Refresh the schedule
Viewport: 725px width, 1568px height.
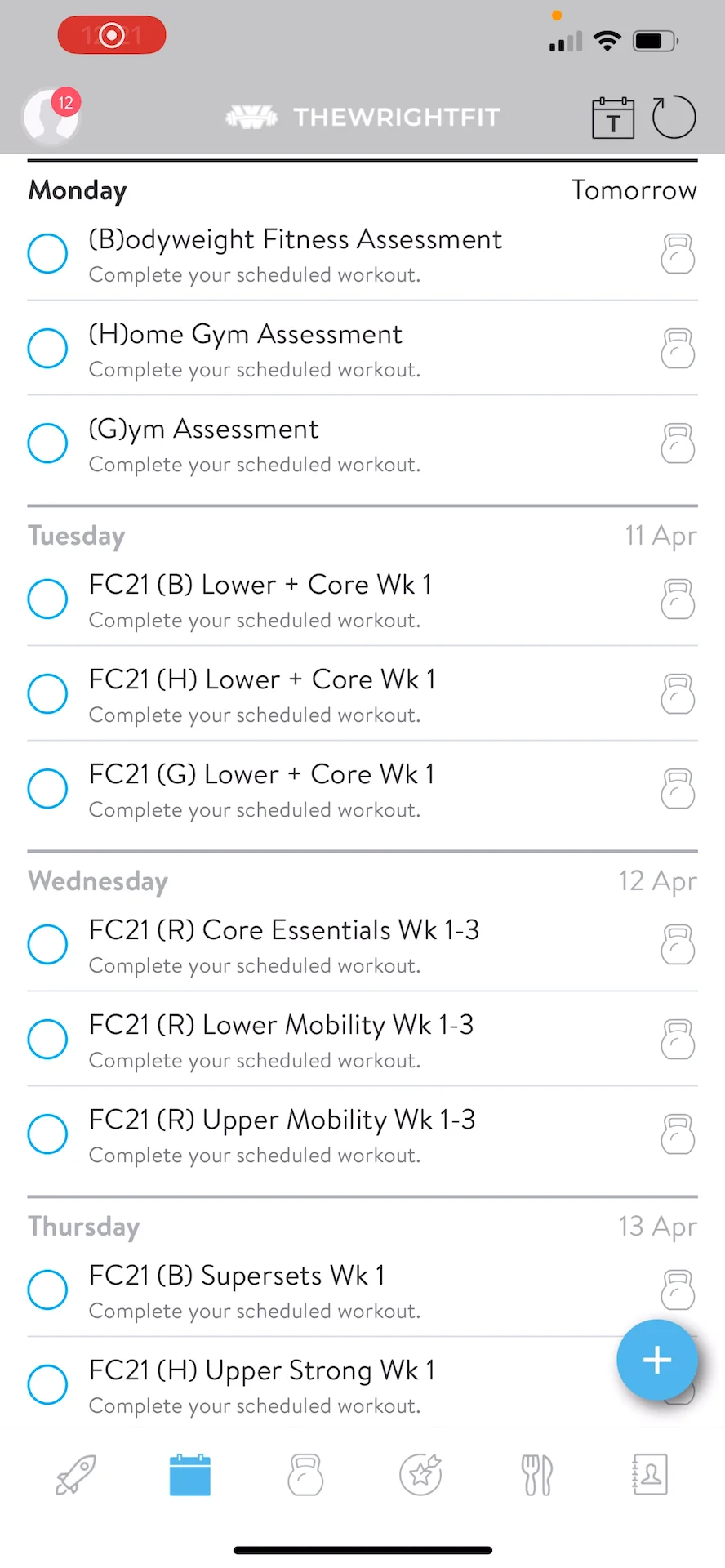click(674, 118)
